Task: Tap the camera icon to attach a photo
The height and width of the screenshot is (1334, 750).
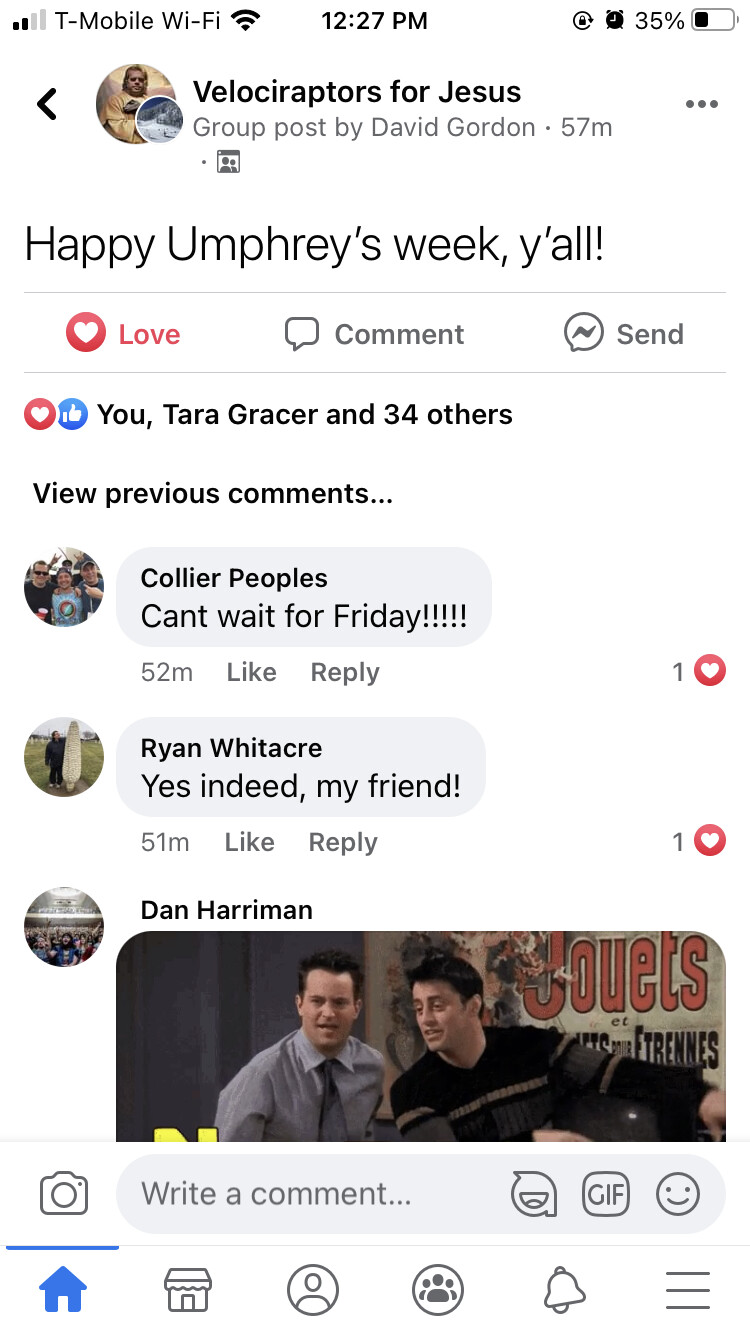Action: tap(64, 1194)
